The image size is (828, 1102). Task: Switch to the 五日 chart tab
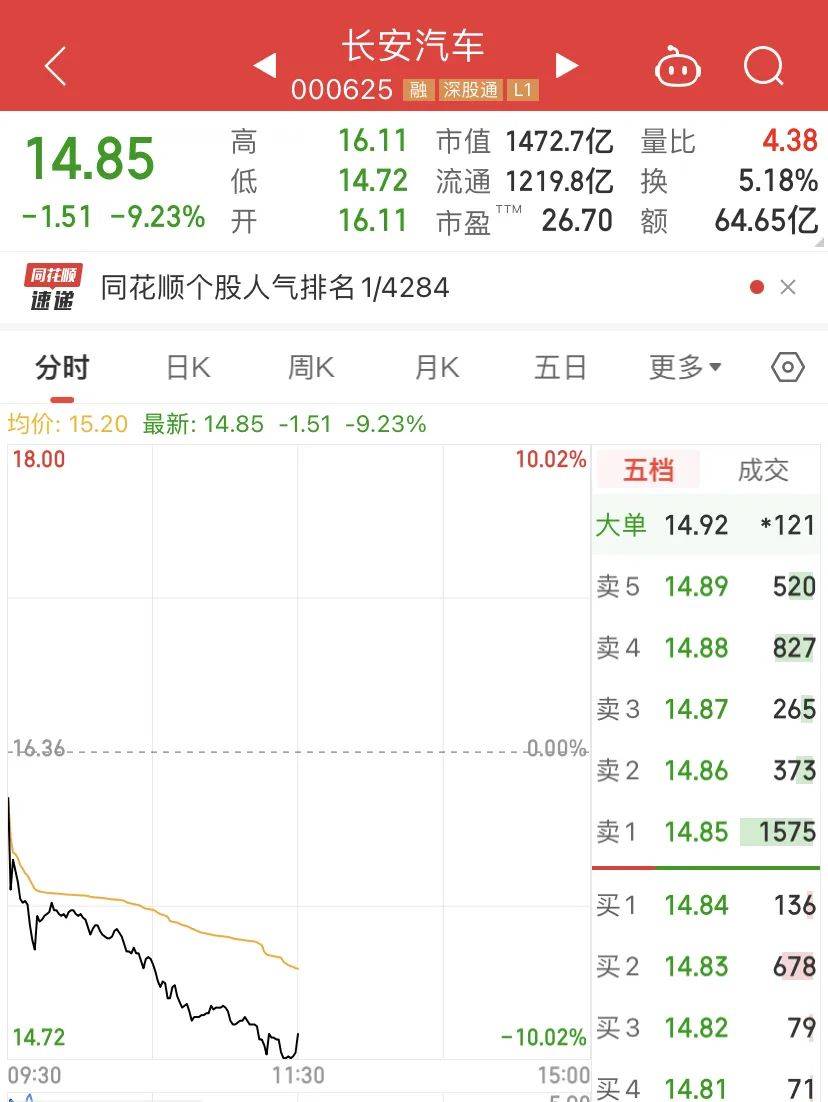click(x=558, y=367)
